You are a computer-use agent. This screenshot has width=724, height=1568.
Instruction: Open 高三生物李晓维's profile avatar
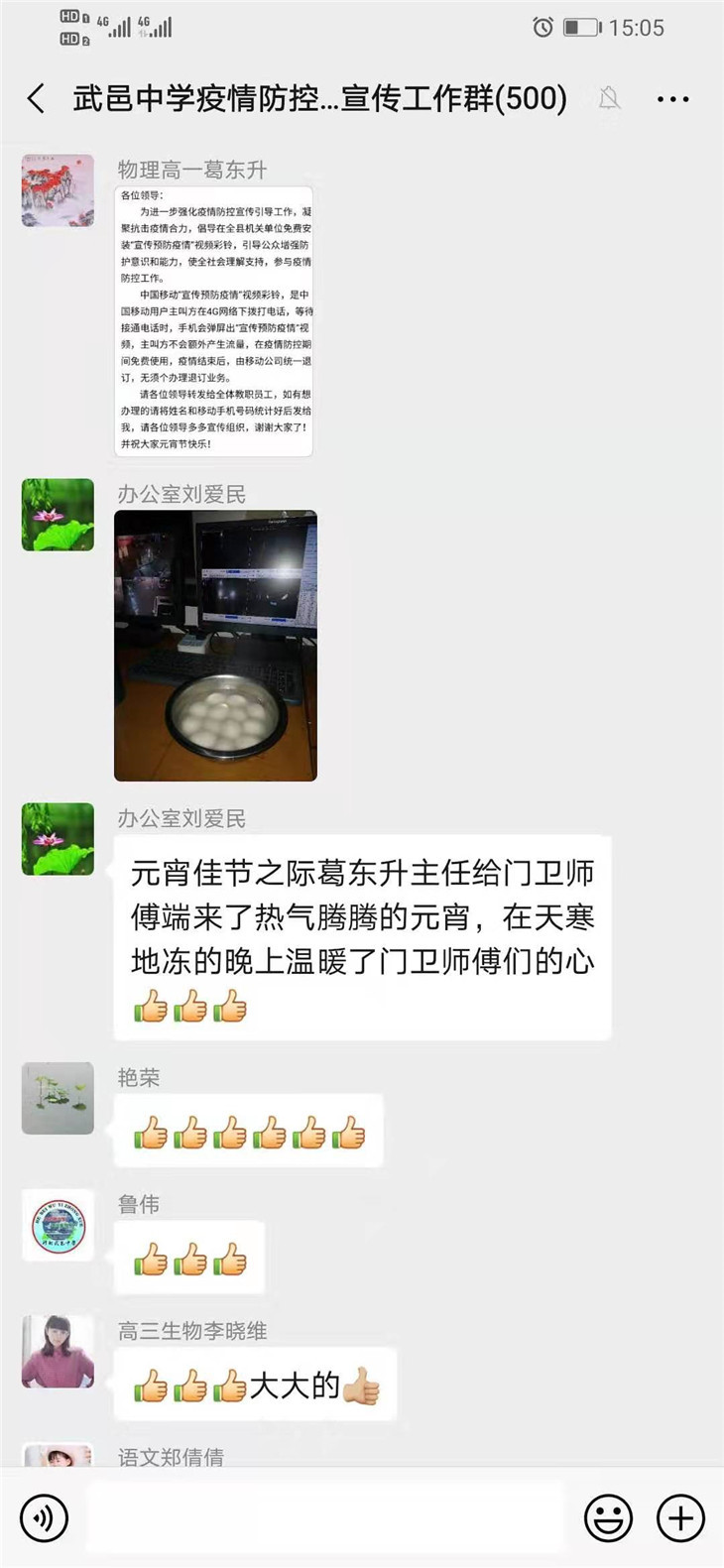click(x=58, y=1351)
